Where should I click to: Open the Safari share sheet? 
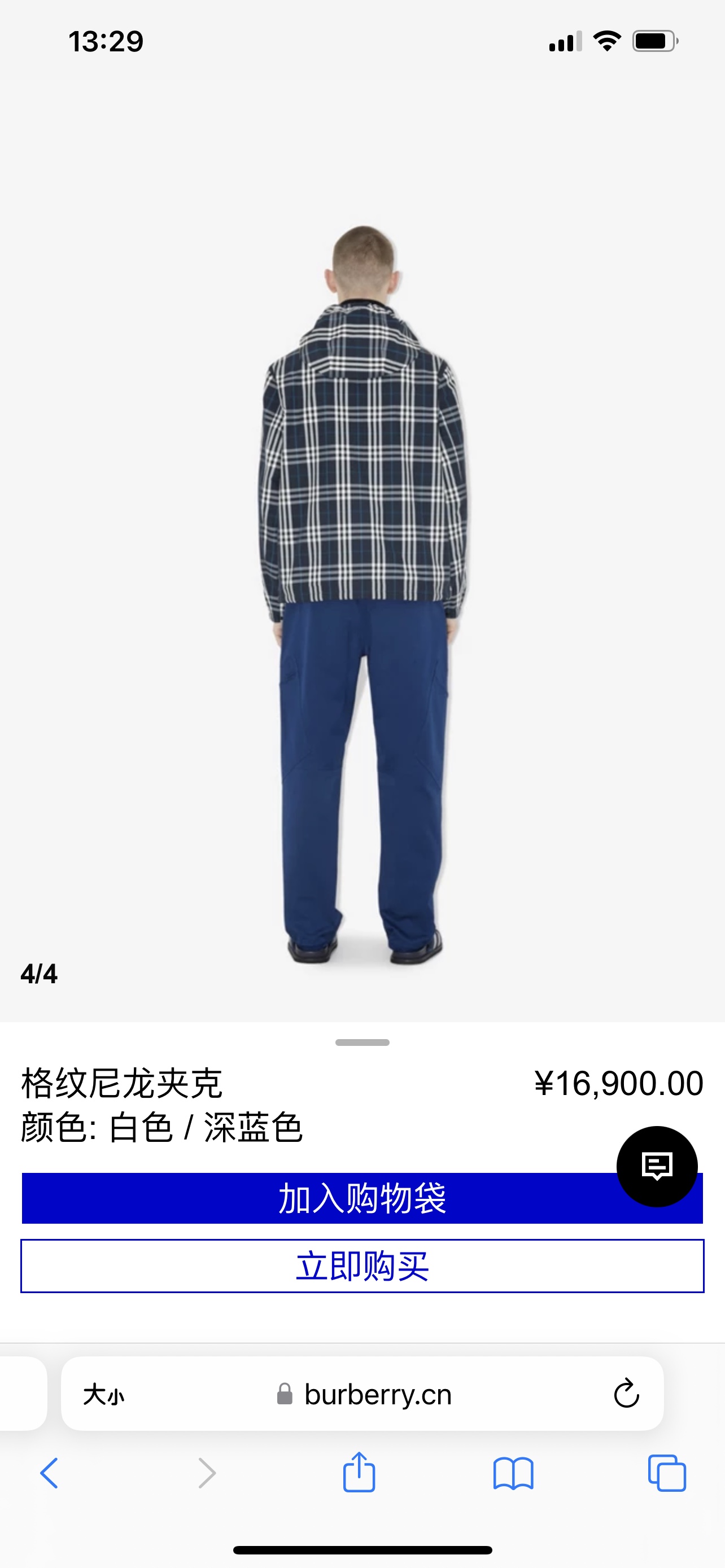359,1473
